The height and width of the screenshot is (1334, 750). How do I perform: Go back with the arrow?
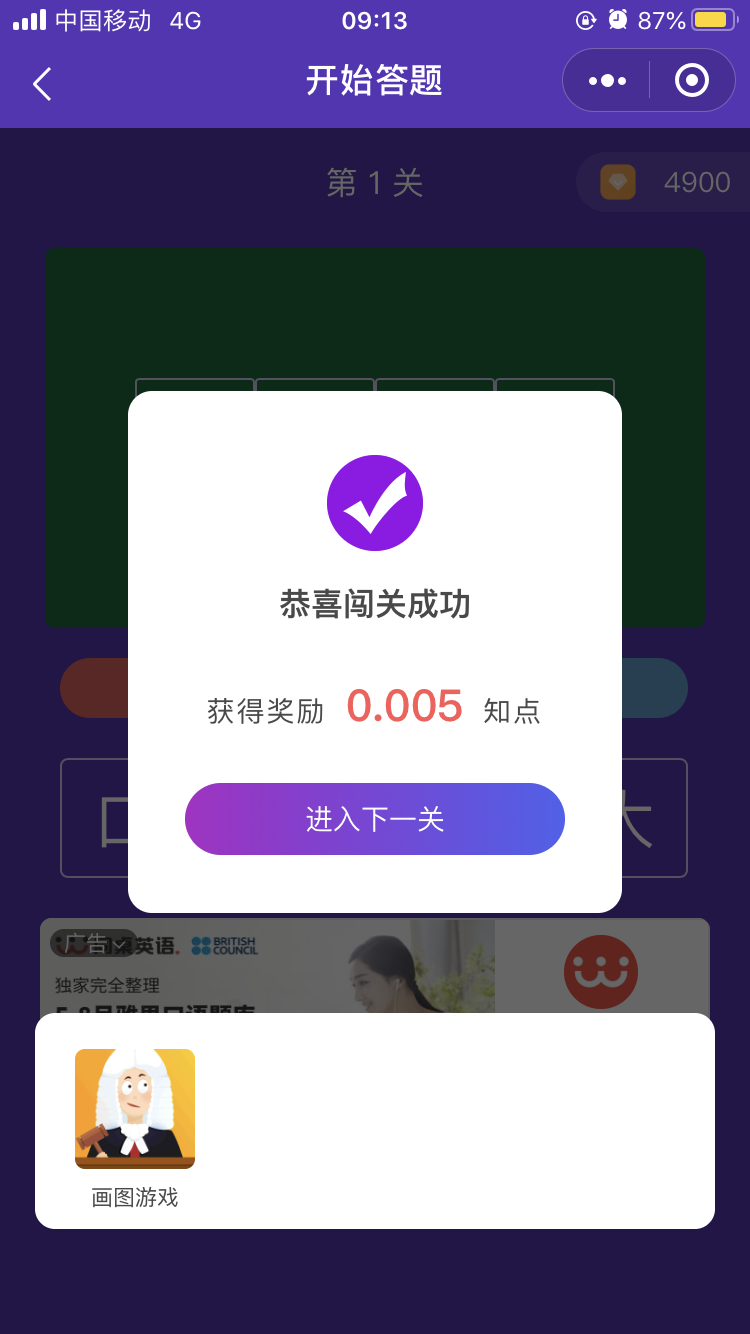pos(42,84)
